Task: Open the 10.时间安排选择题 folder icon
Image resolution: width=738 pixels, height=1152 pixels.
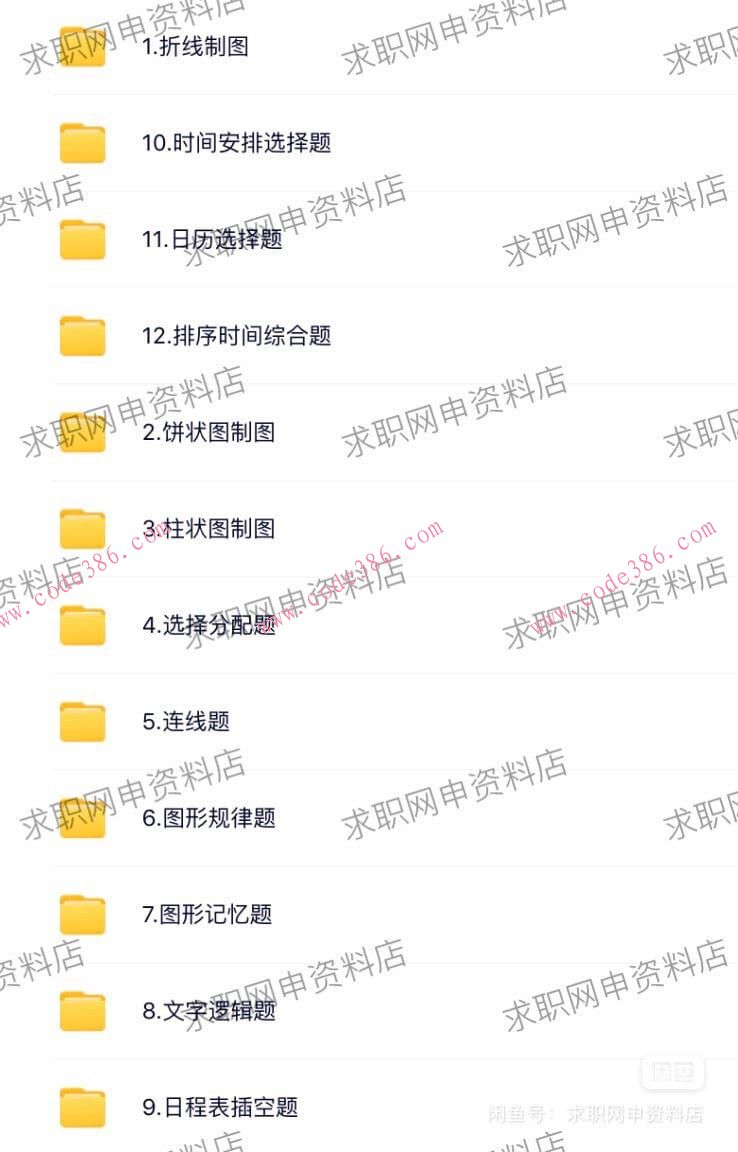Action: pos(84,143)
